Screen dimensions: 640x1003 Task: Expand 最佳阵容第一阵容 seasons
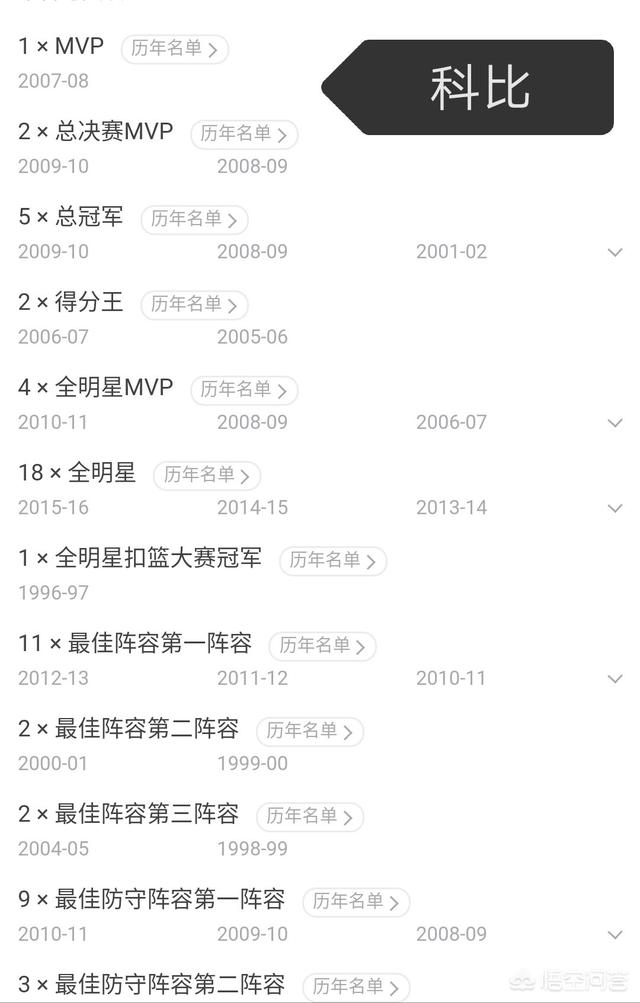615,679
